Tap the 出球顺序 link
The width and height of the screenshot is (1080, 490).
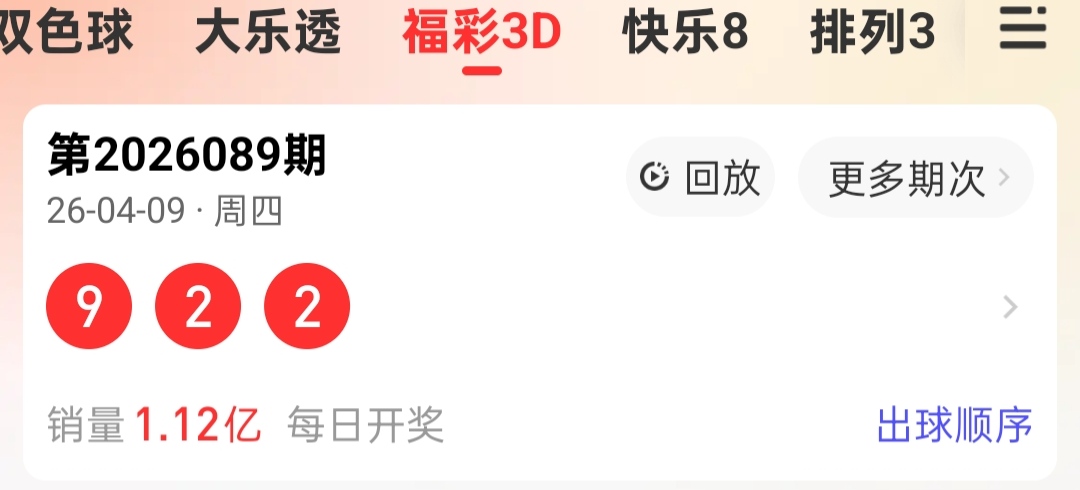(x=954, y=426)
